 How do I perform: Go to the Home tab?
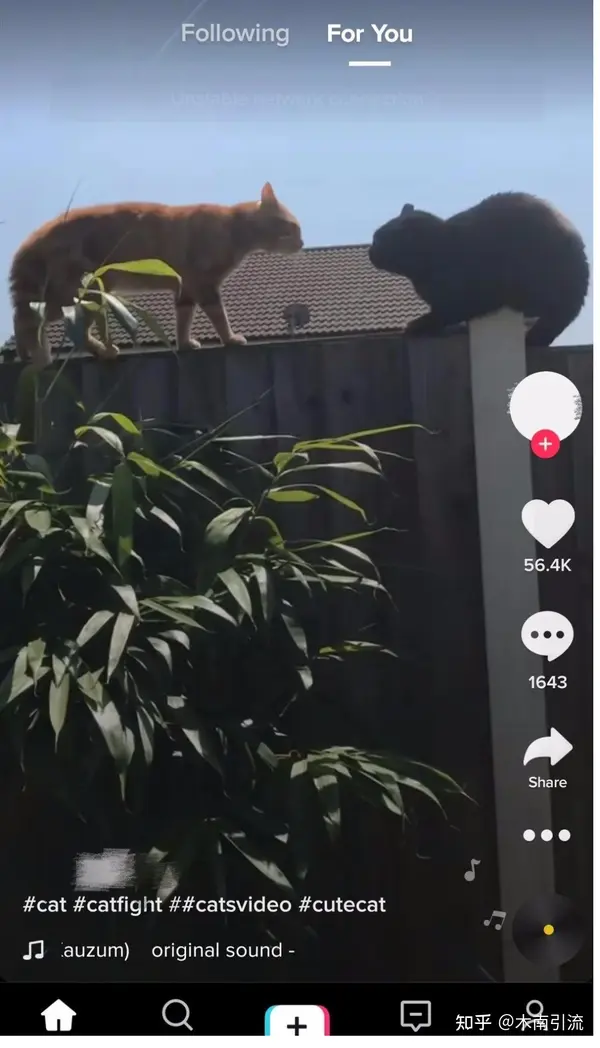[x=58, y=1016]
